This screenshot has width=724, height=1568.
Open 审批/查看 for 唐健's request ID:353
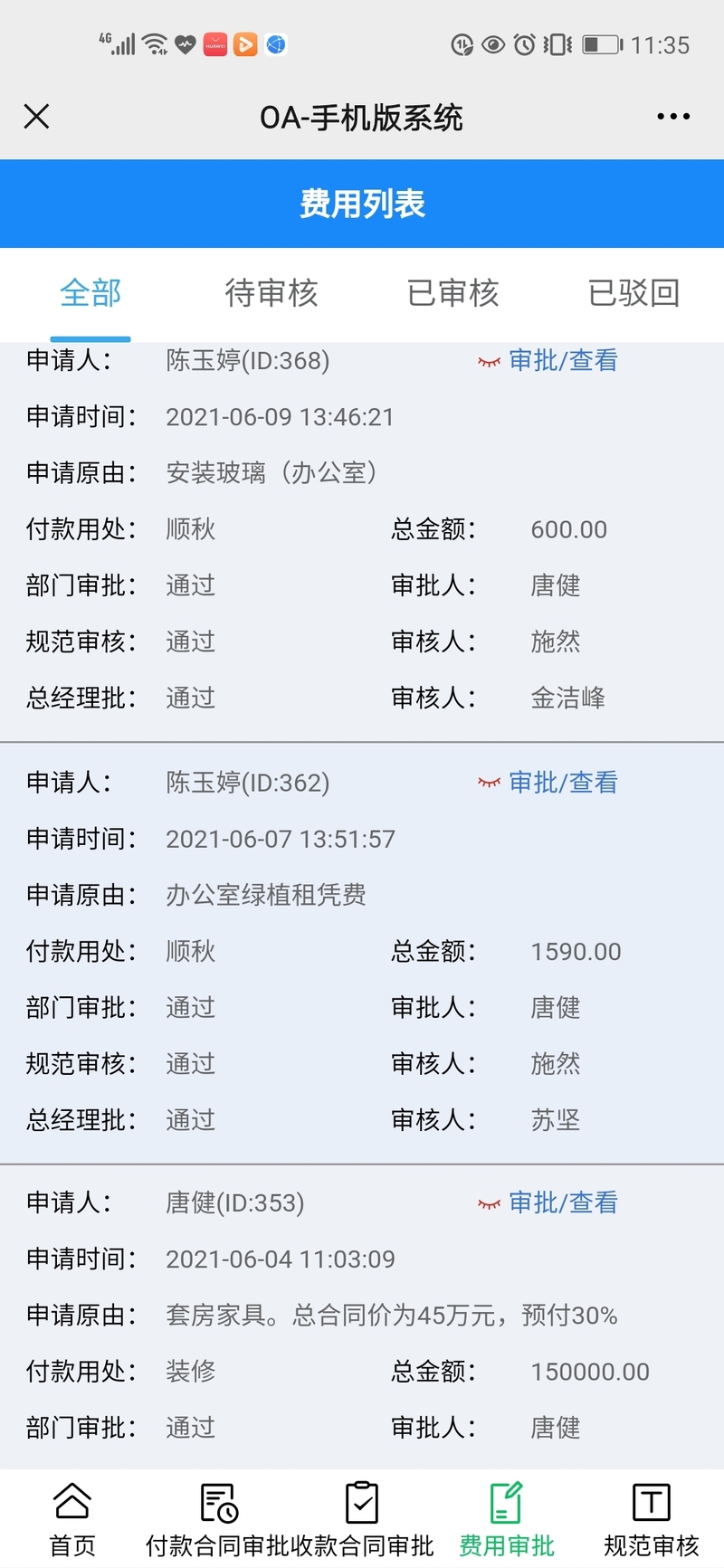[562, 1203]
